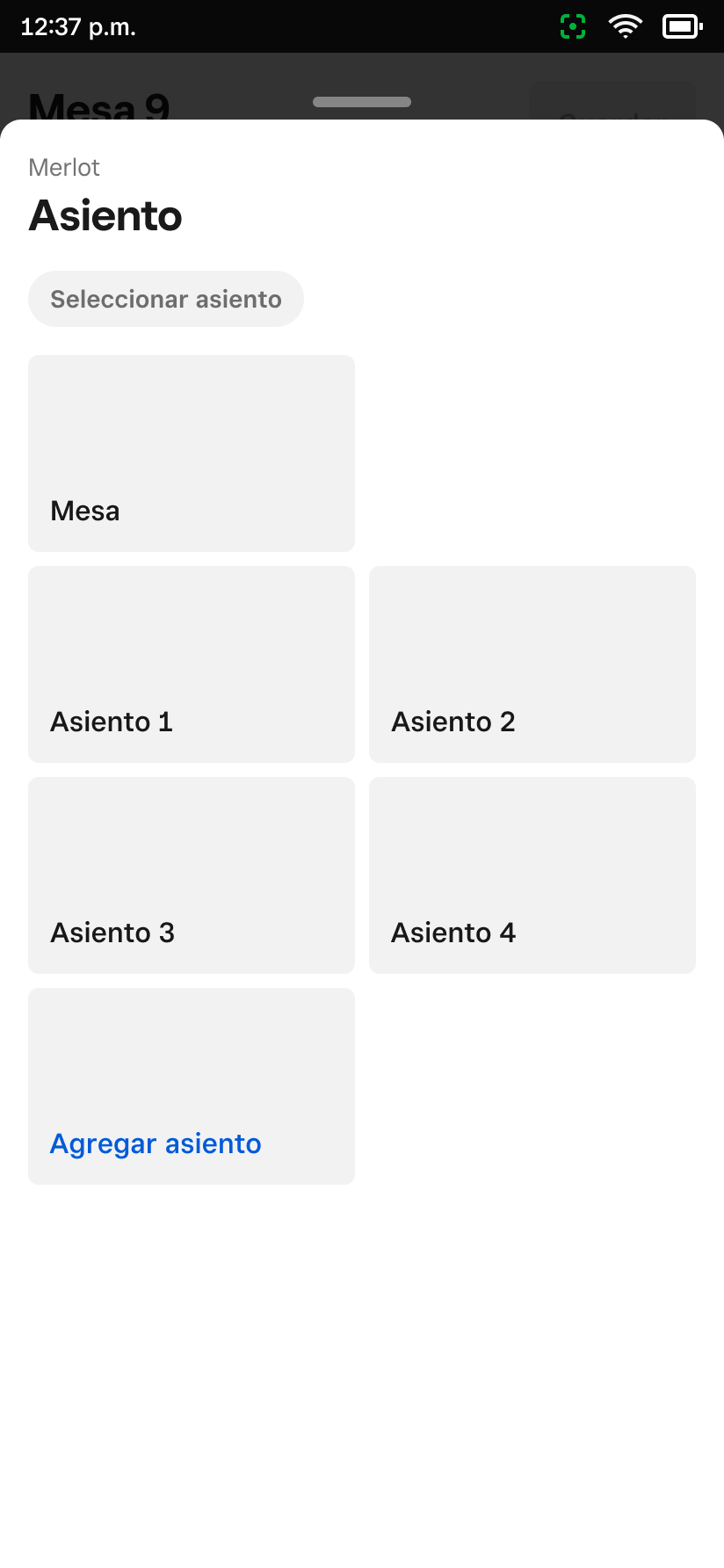
Task: Tap Agregar asiento to add a seat
Action: click(x=192, y=1086)
